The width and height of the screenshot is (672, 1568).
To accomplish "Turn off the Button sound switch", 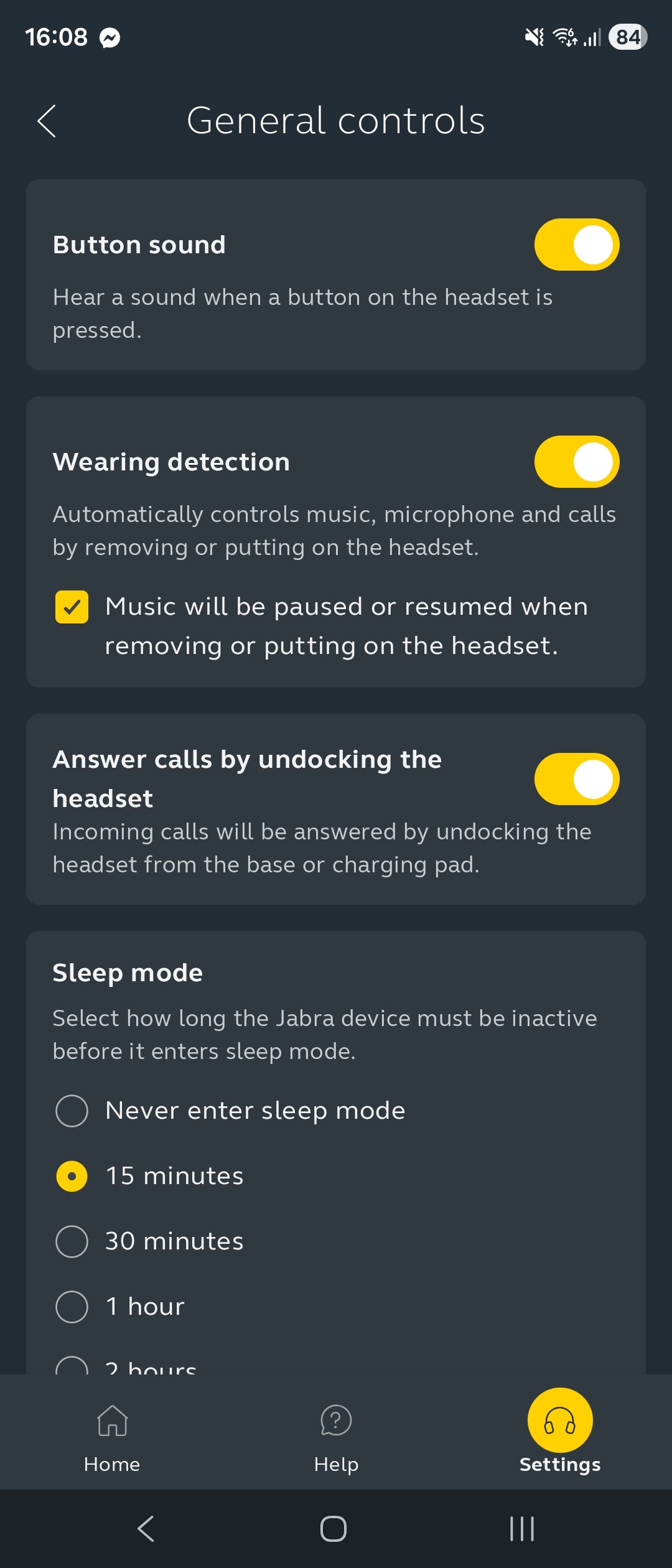I will click(x=576, y=245).
